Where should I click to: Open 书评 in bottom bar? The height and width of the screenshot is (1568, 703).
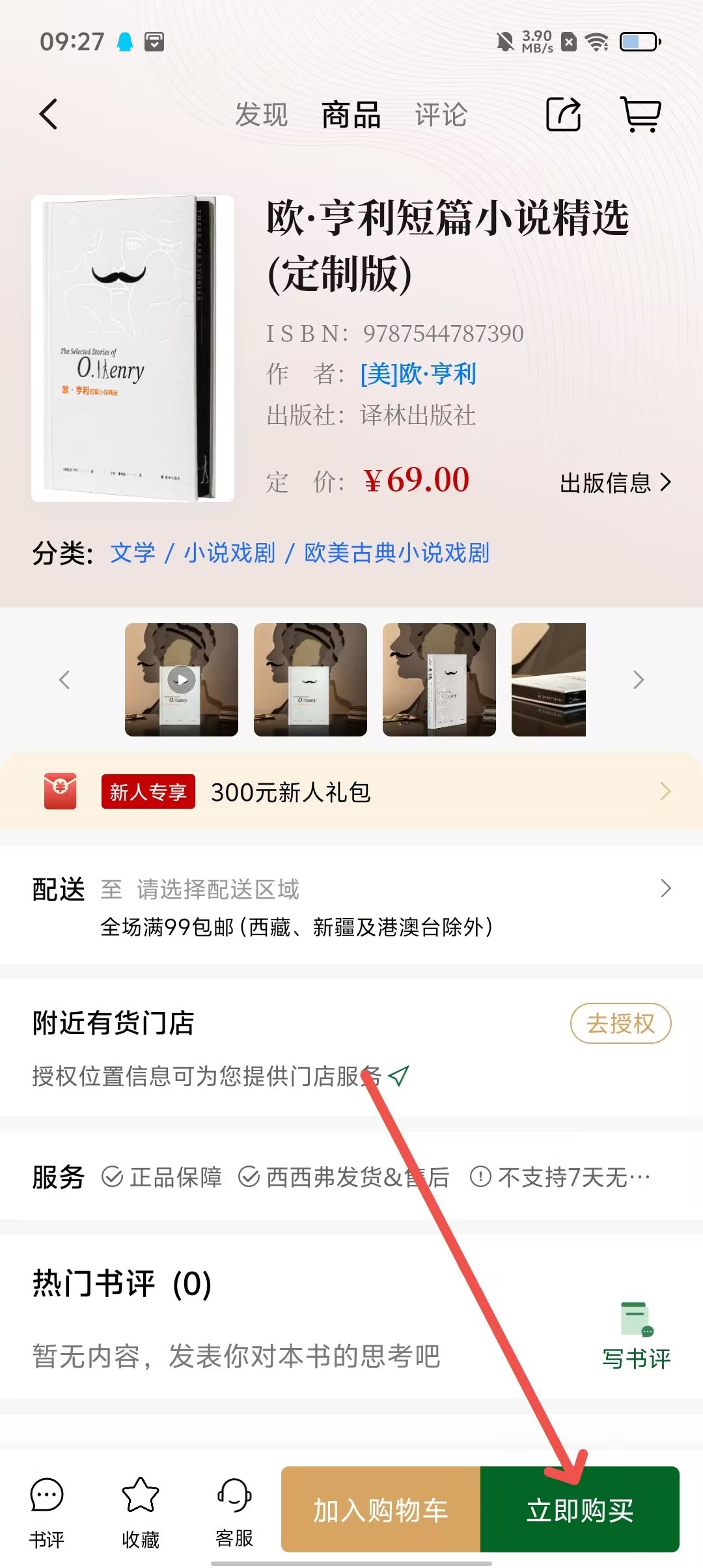47,1511
